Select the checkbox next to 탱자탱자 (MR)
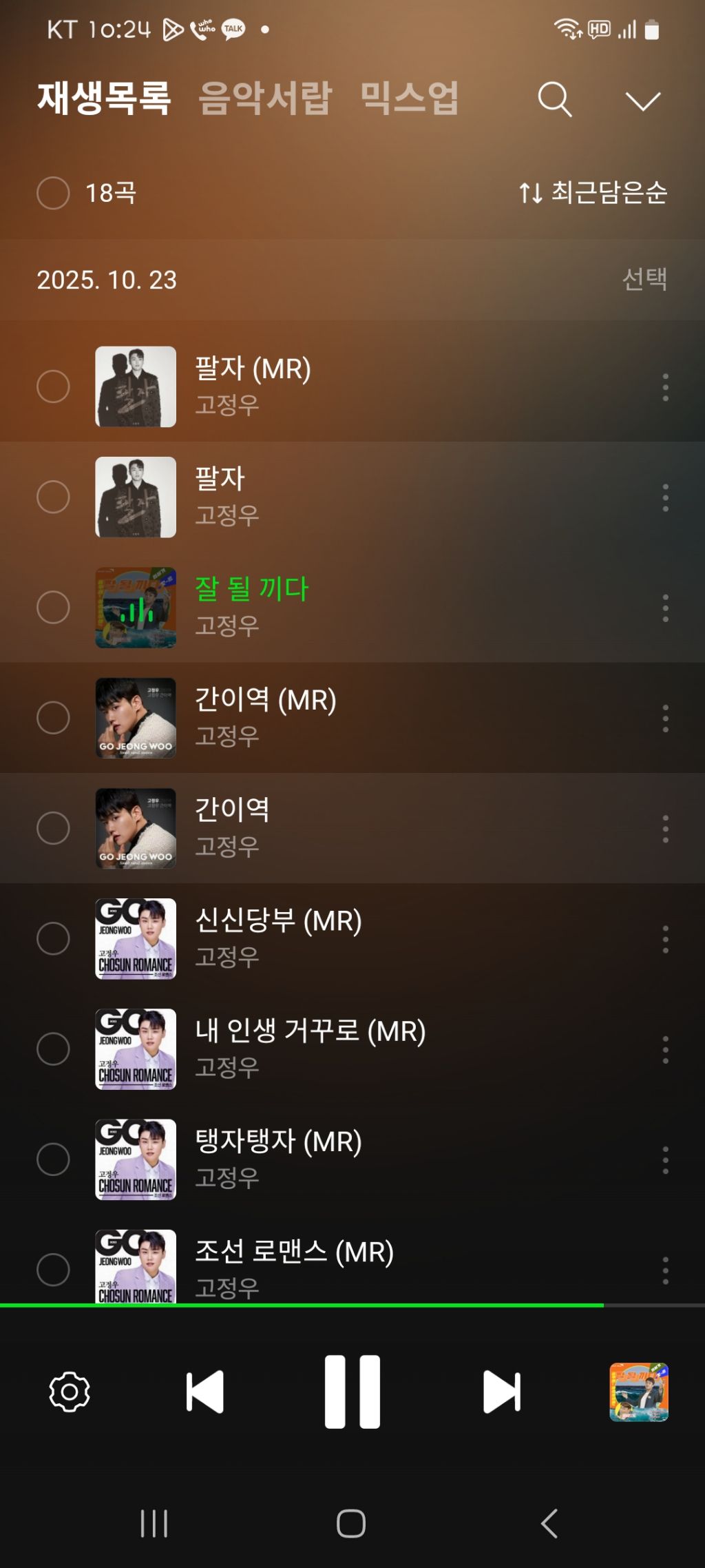The image size is (705, 1568). (x=53, y=1159)
